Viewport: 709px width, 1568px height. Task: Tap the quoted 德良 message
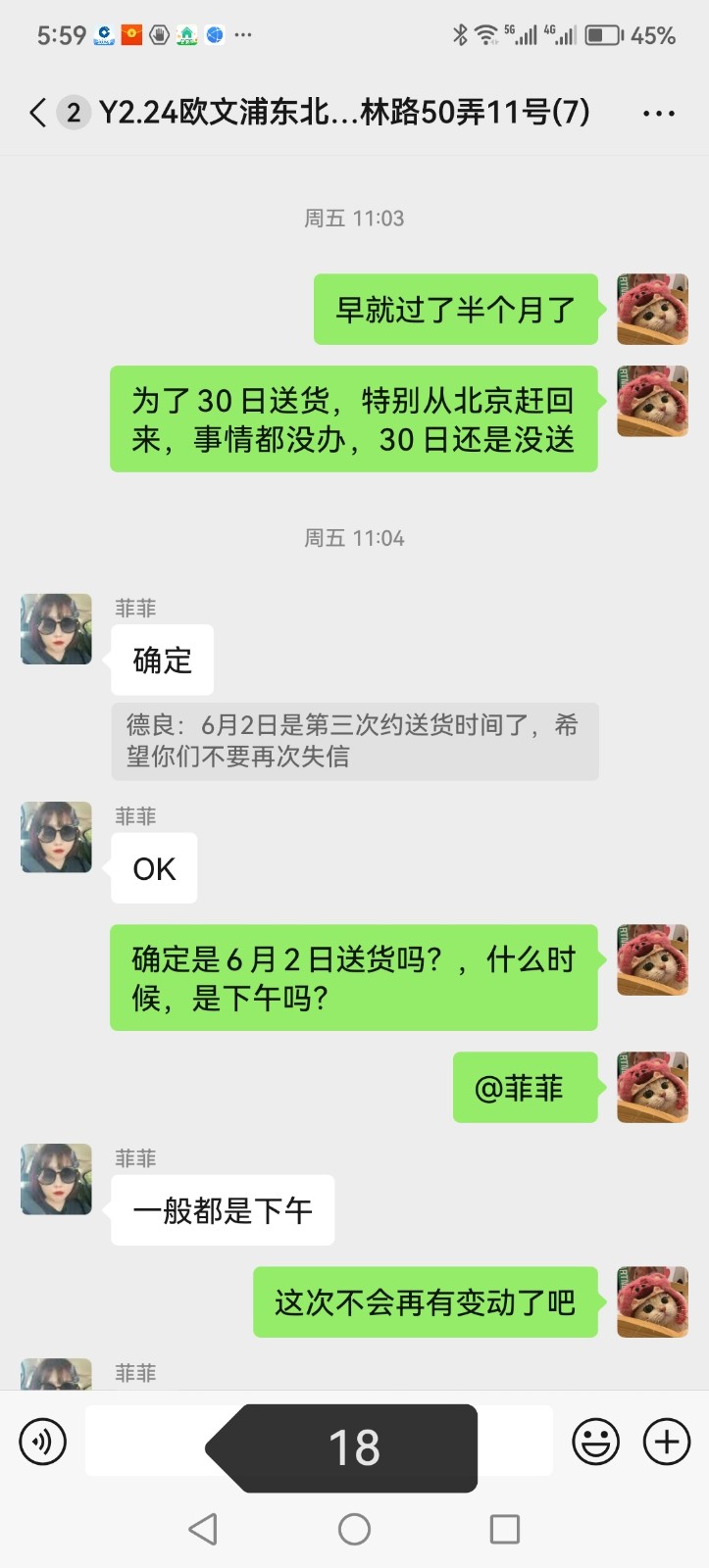pos(354,741)
